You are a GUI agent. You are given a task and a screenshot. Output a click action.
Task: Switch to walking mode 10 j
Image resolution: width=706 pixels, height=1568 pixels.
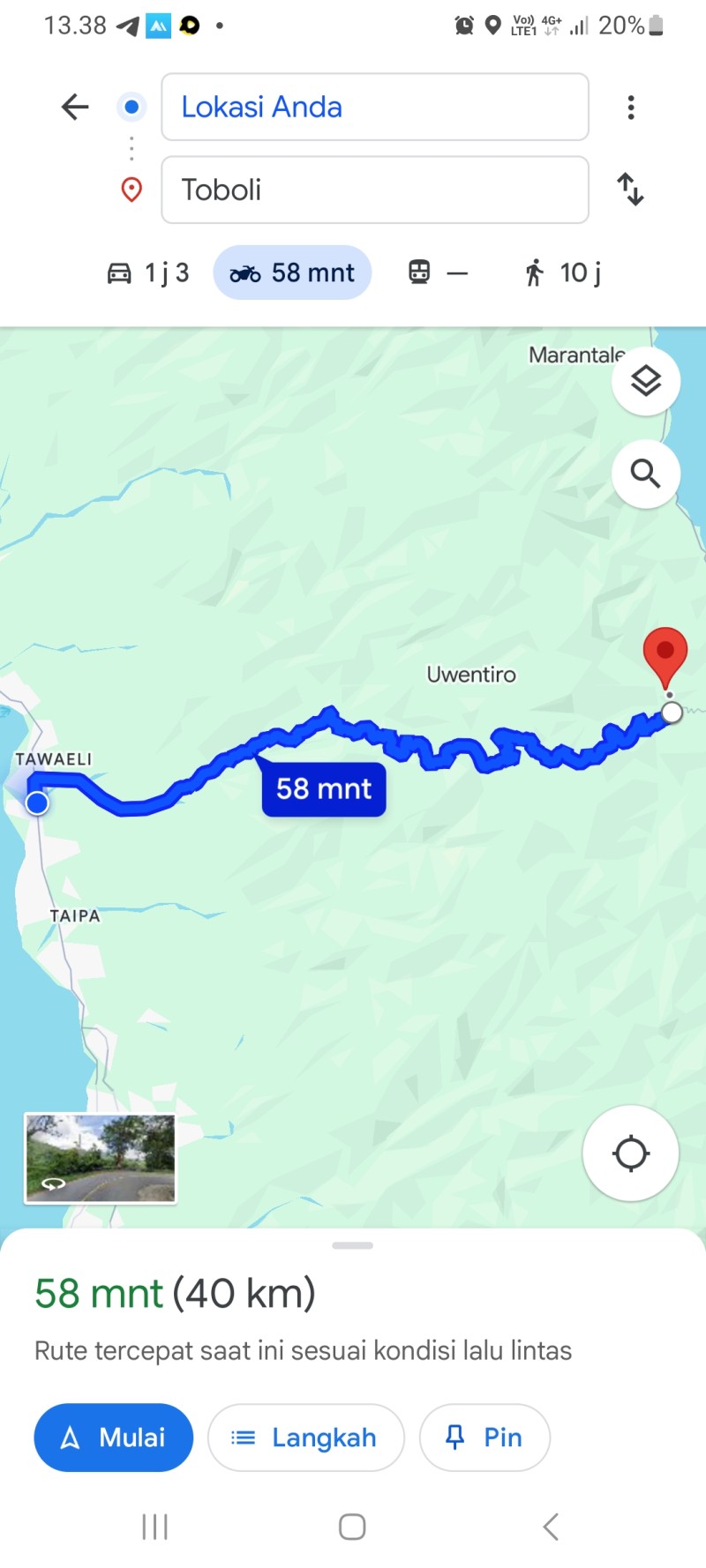(562, 273)
